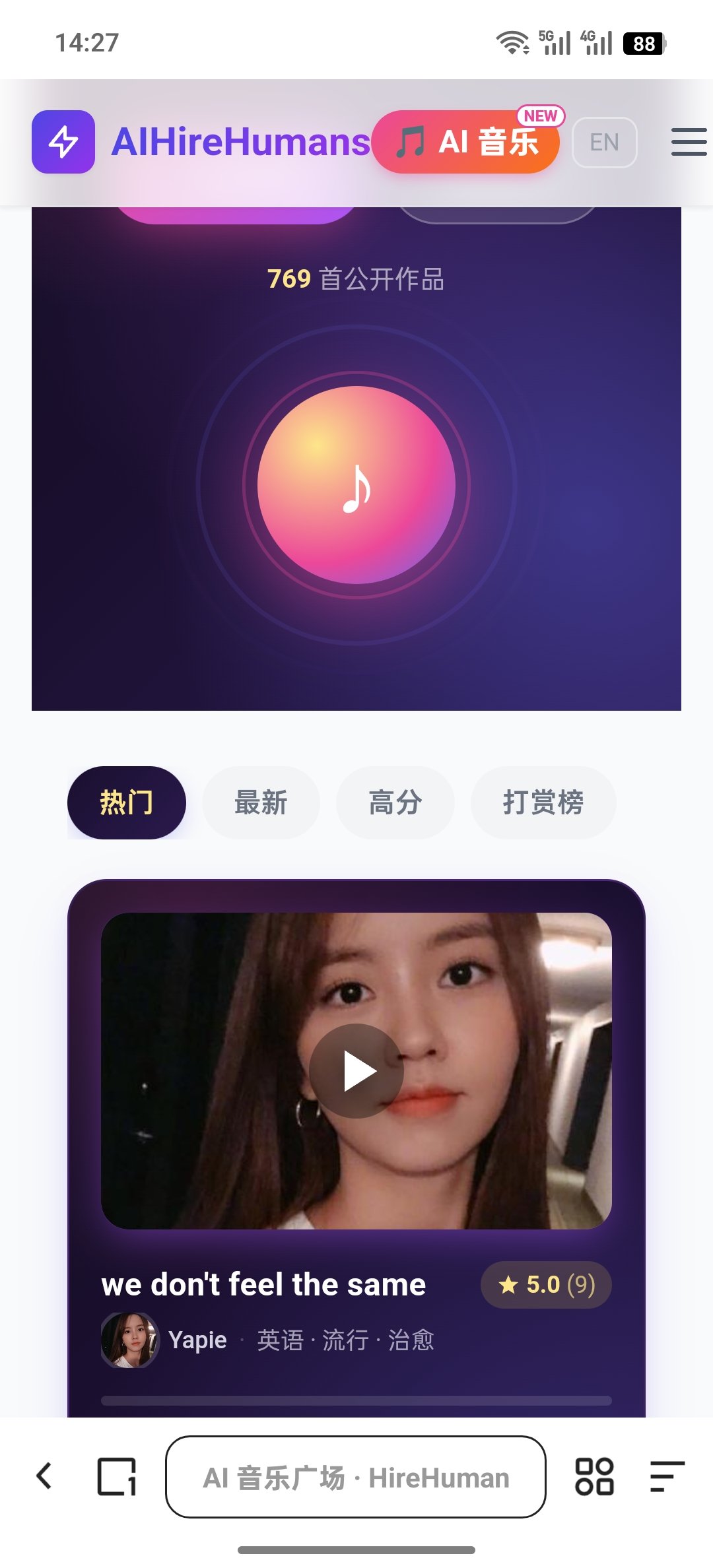This screenshot has width=713, height=1568.
Task: Tap the browser back arrow
Action: [44, 1476]
